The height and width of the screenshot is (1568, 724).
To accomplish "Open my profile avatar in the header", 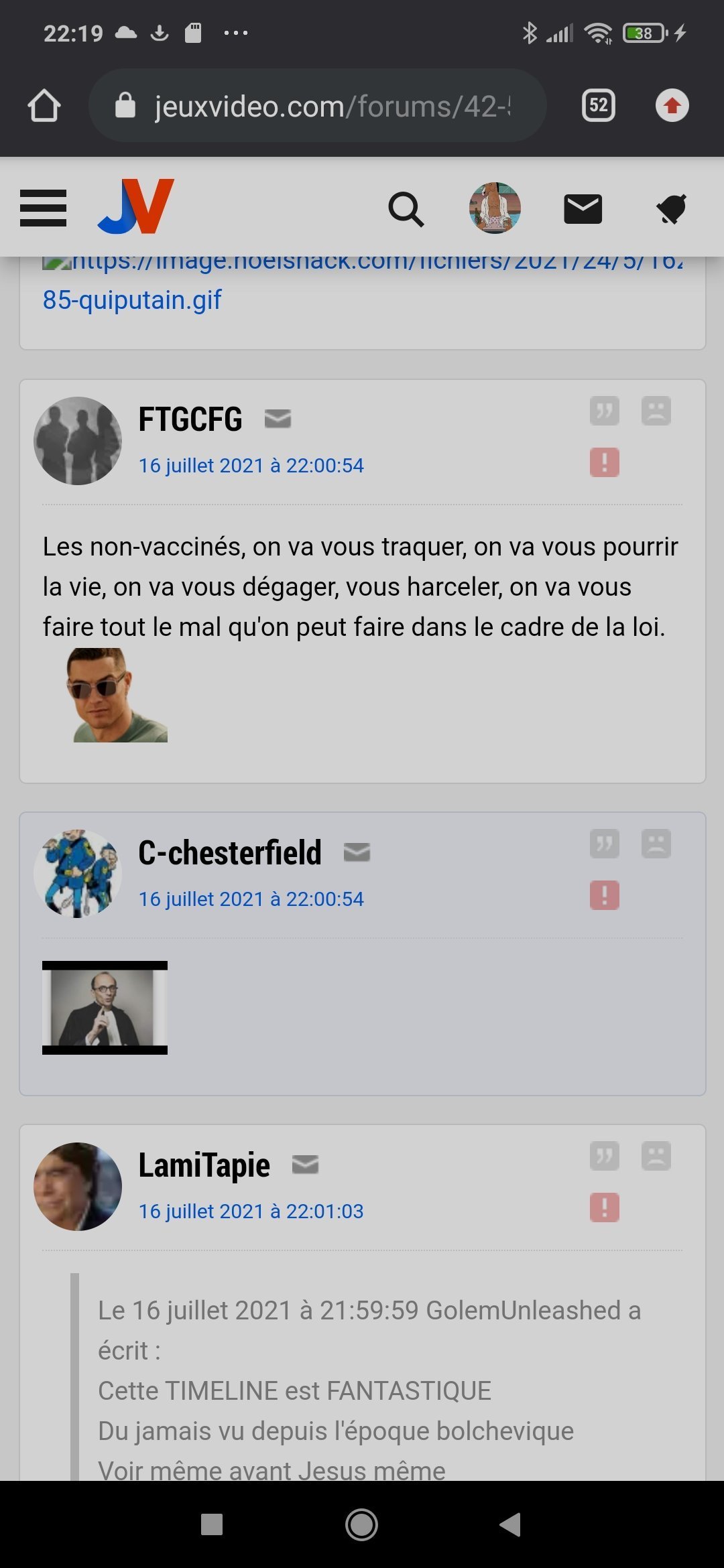I will [495, 208].
